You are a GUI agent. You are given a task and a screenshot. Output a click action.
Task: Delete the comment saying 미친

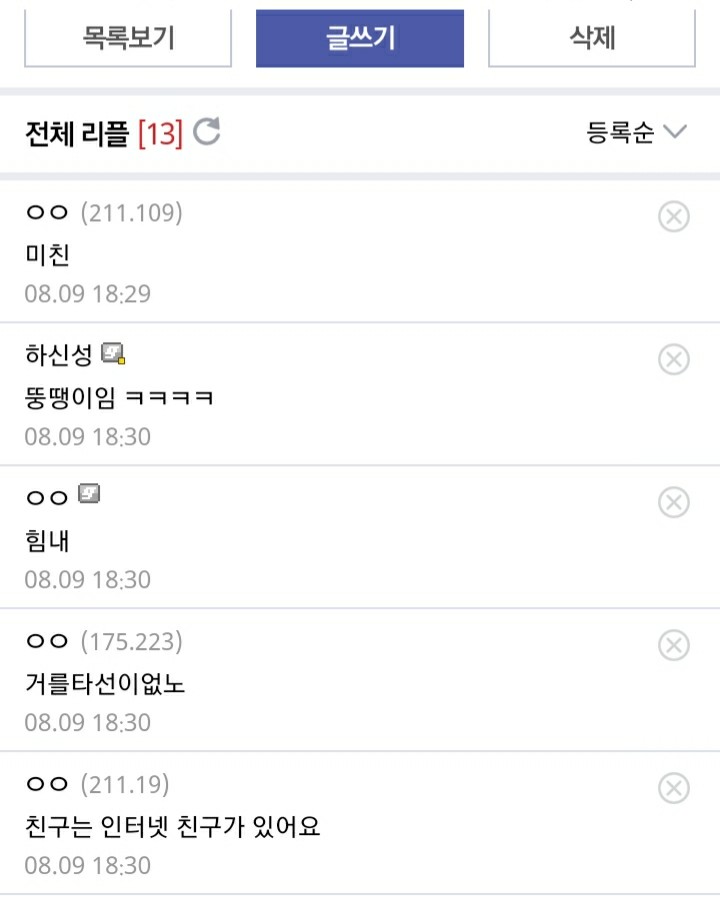674,216
